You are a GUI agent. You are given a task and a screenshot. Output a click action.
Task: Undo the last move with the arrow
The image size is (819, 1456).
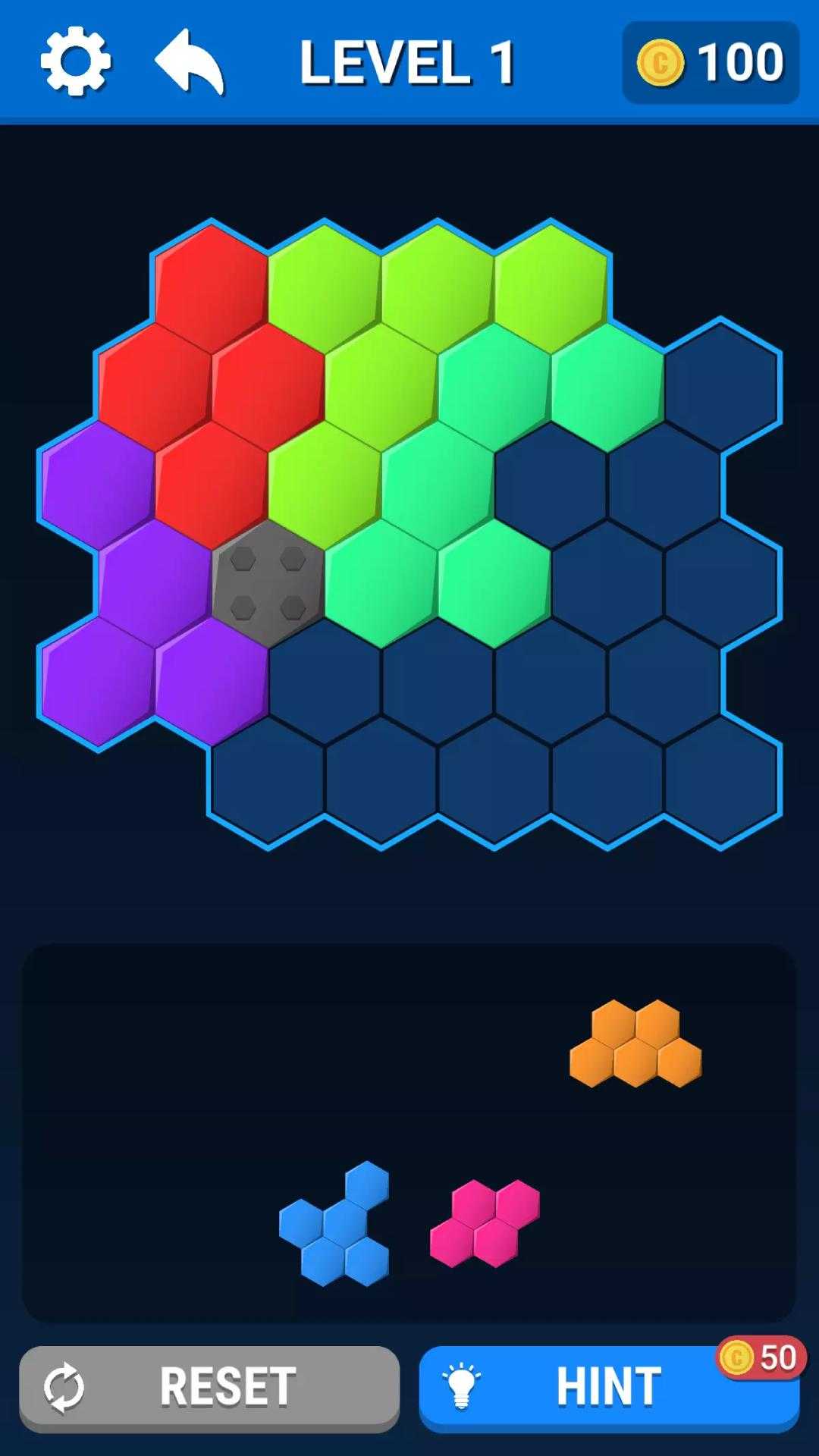pos(190,61)
